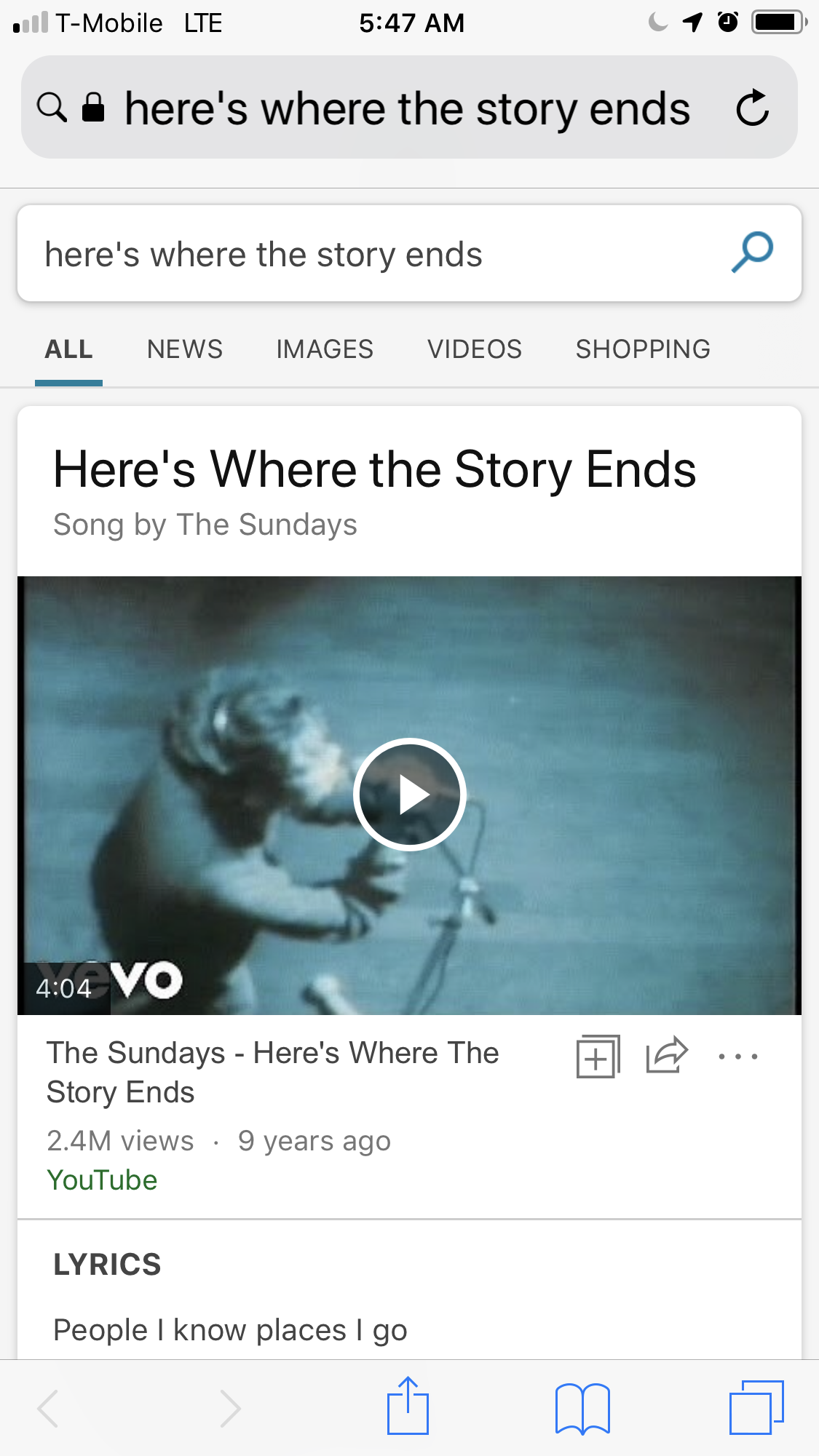
Task: Open Safari bookmarks
Action: click(x=582, y=1408)
